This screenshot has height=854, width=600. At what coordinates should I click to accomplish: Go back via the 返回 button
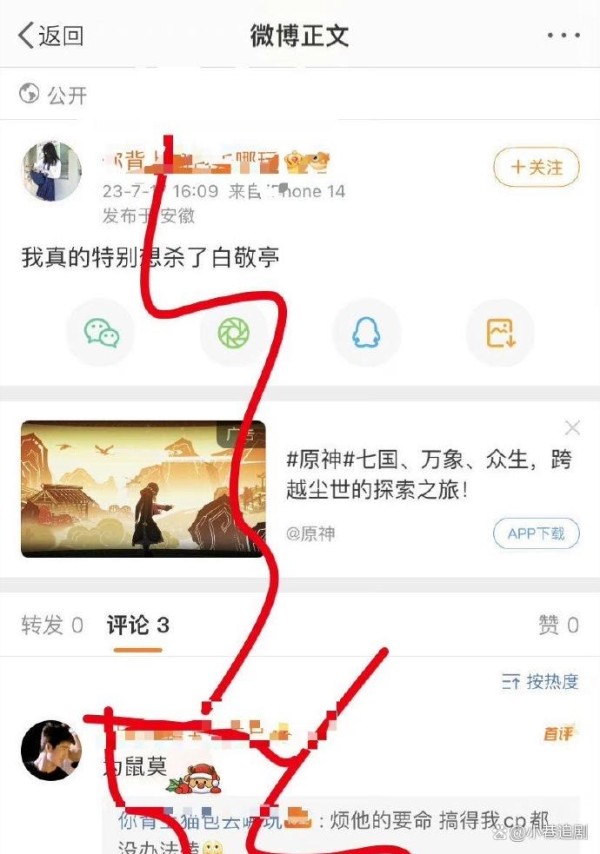[50, 36]
